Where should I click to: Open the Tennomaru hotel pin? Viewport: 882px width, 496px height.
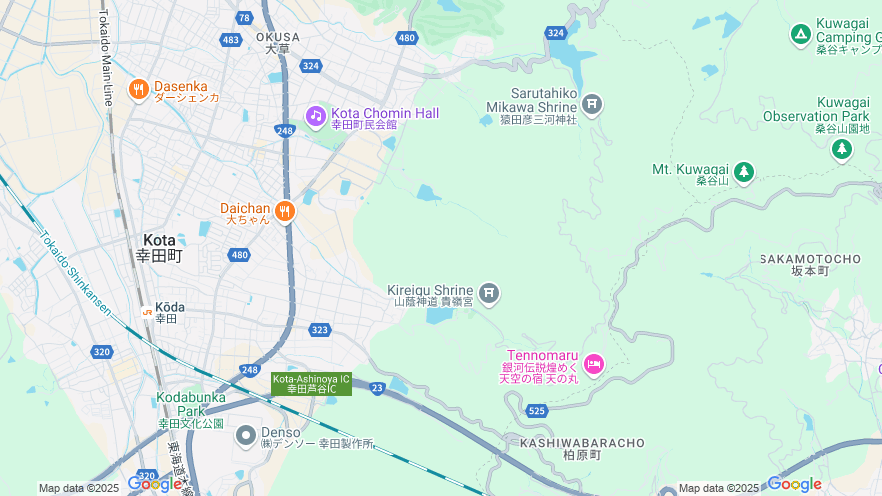594,364
